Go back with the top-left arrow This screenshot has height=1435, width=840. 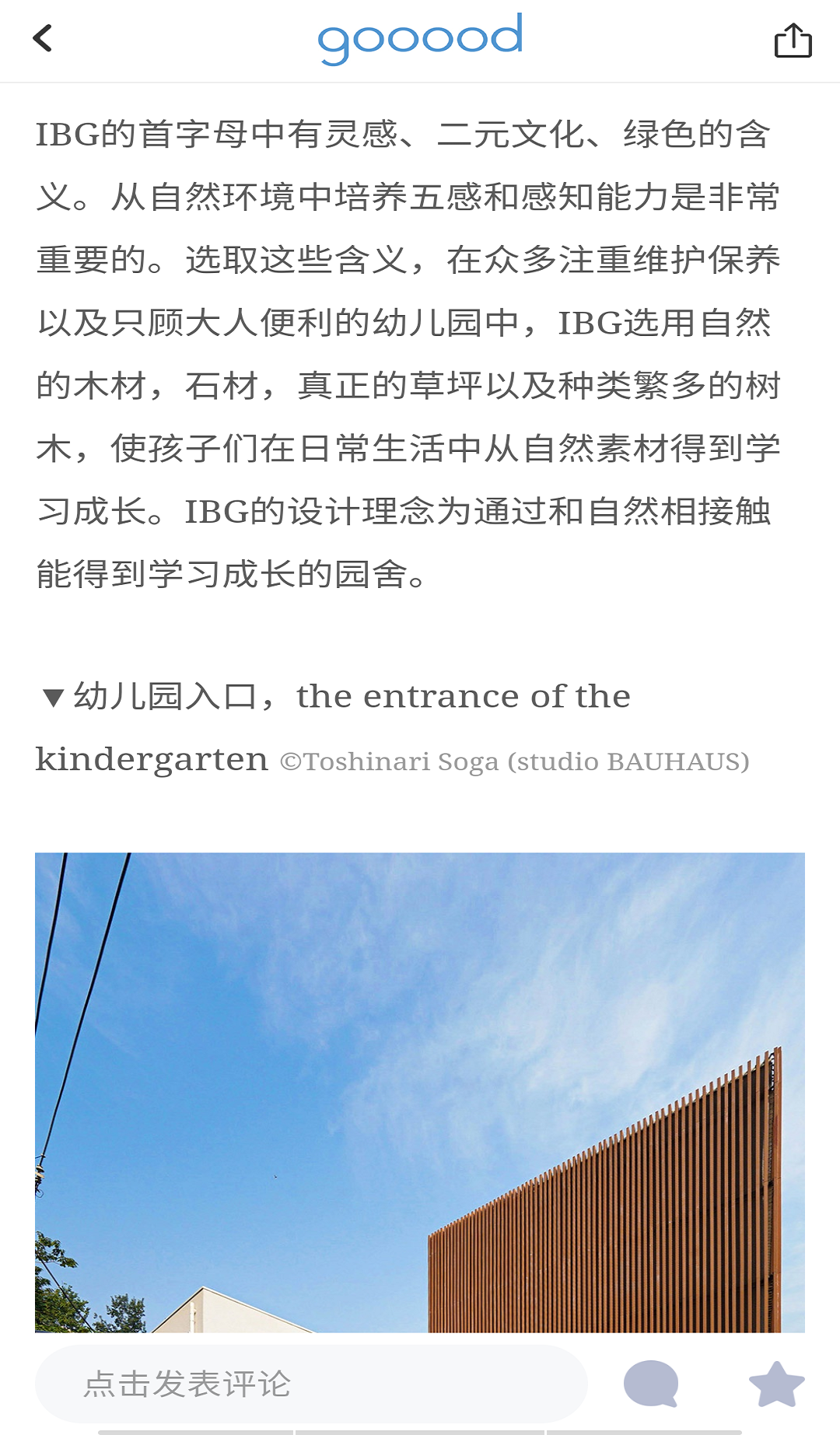43,38
